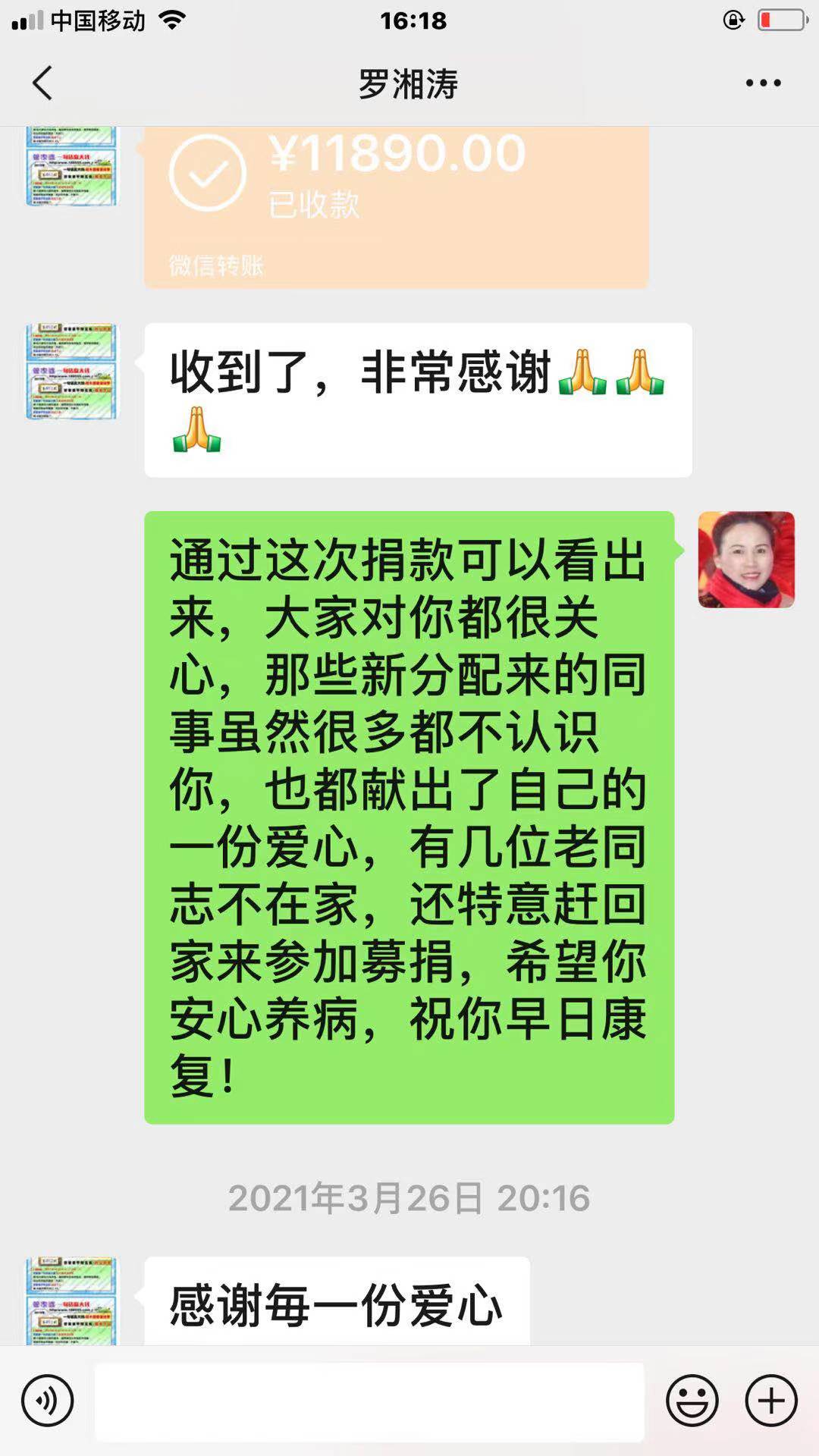Image resolution: width=819 pixels, height=1456 pixels.
Task: Switch to voice message input
Action: click(x=47, y=1401)
